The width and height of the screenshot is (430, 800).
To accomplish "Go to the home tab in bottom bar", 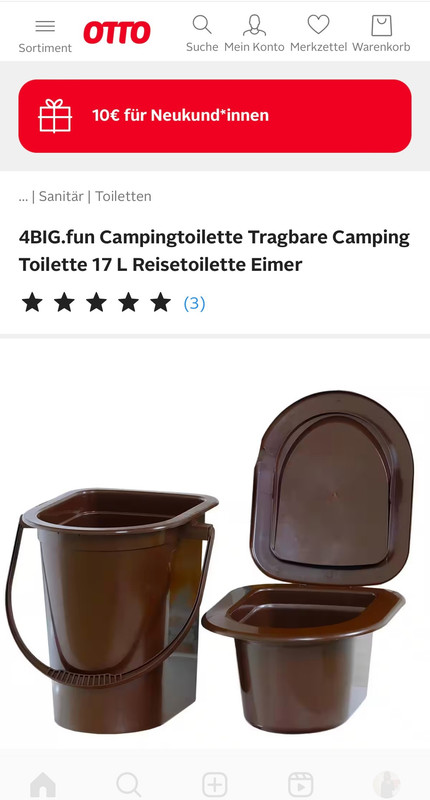I will coord(43,784).
